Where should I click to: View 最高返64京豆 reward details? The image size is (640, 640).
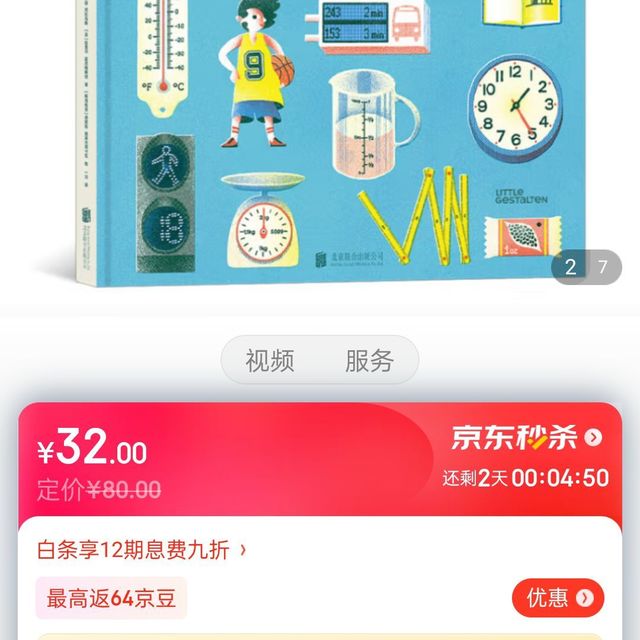point(111,599)
